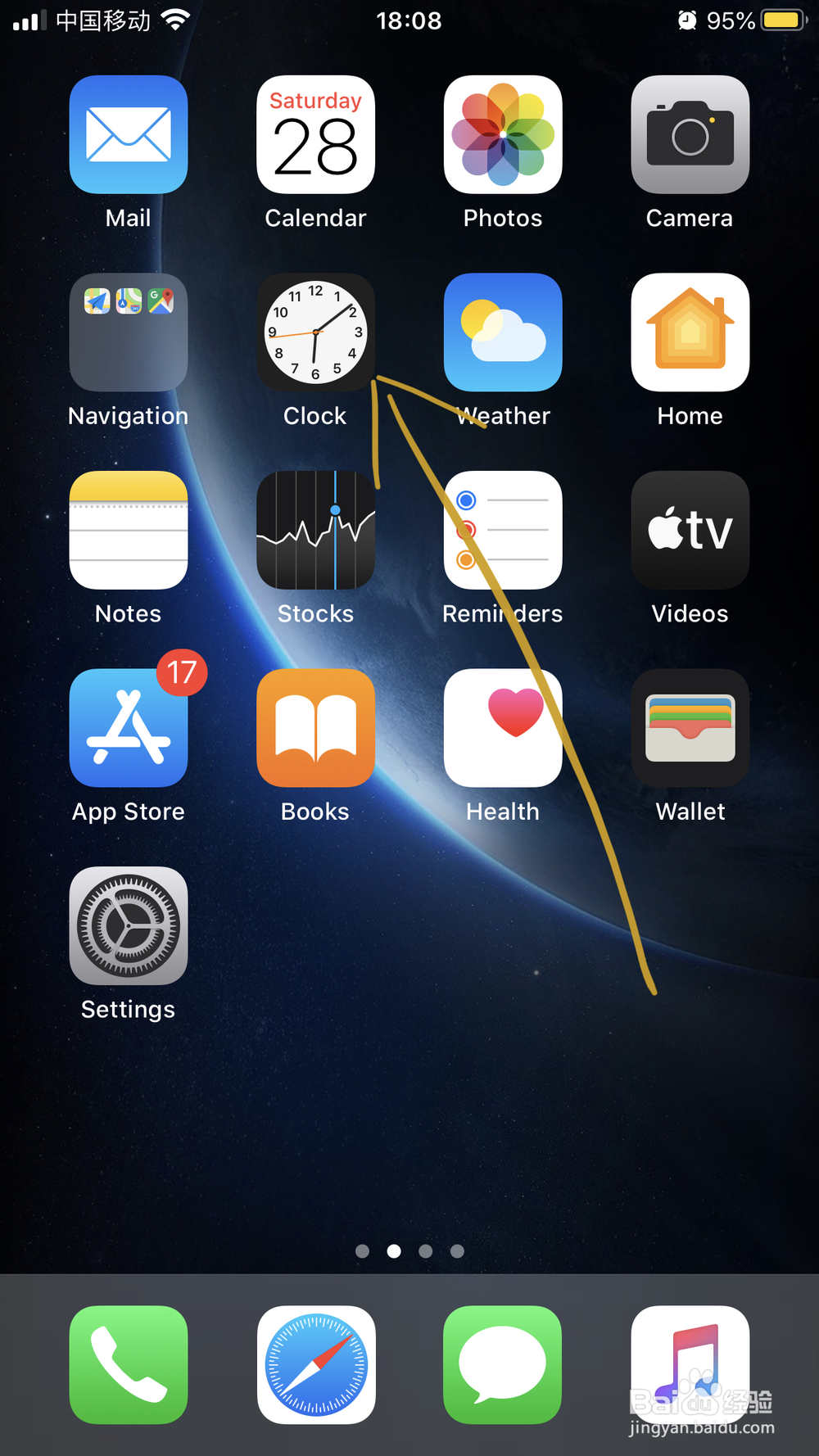Open the Photos app
The width and height of the screenshot is (819, 1456).
coord(503,135)
